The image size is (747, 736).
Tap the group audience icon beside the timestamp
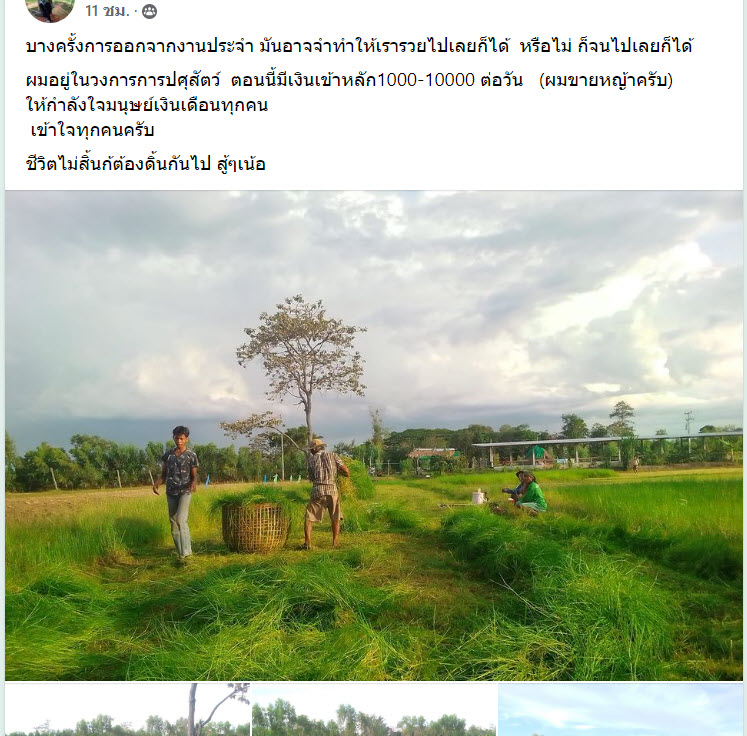coord(149,12)
